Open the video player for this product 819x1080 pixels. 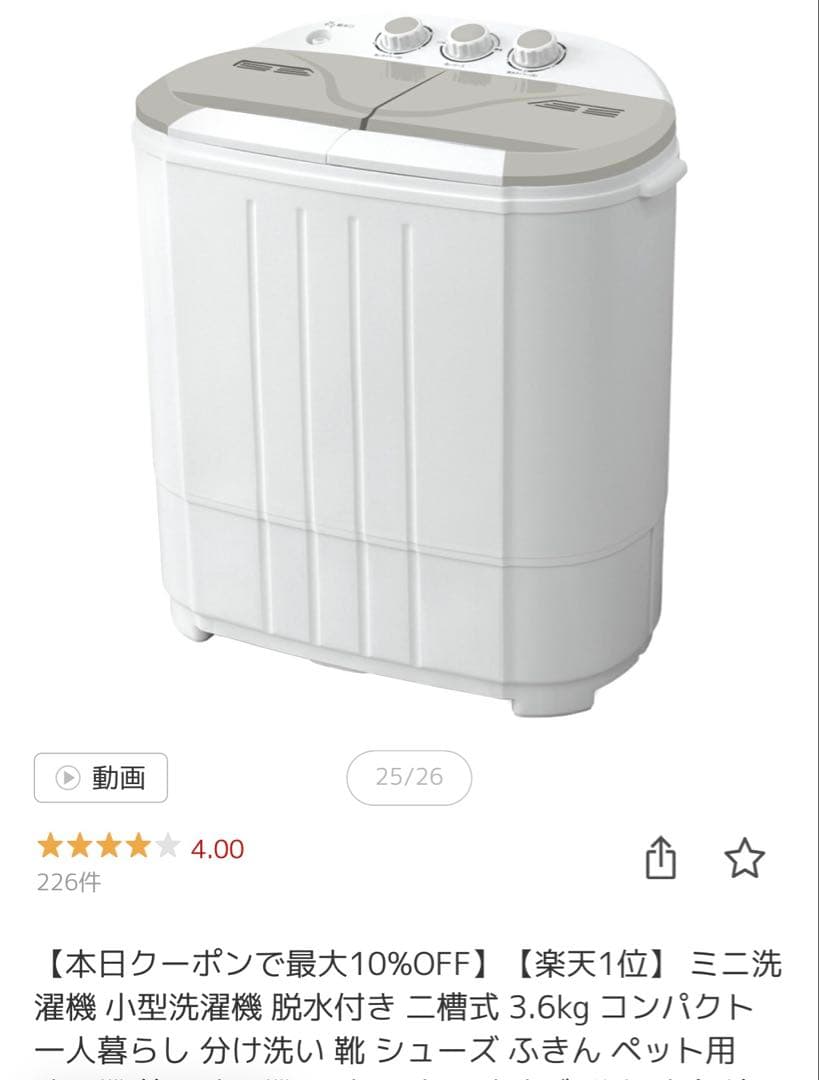[100, 776]
